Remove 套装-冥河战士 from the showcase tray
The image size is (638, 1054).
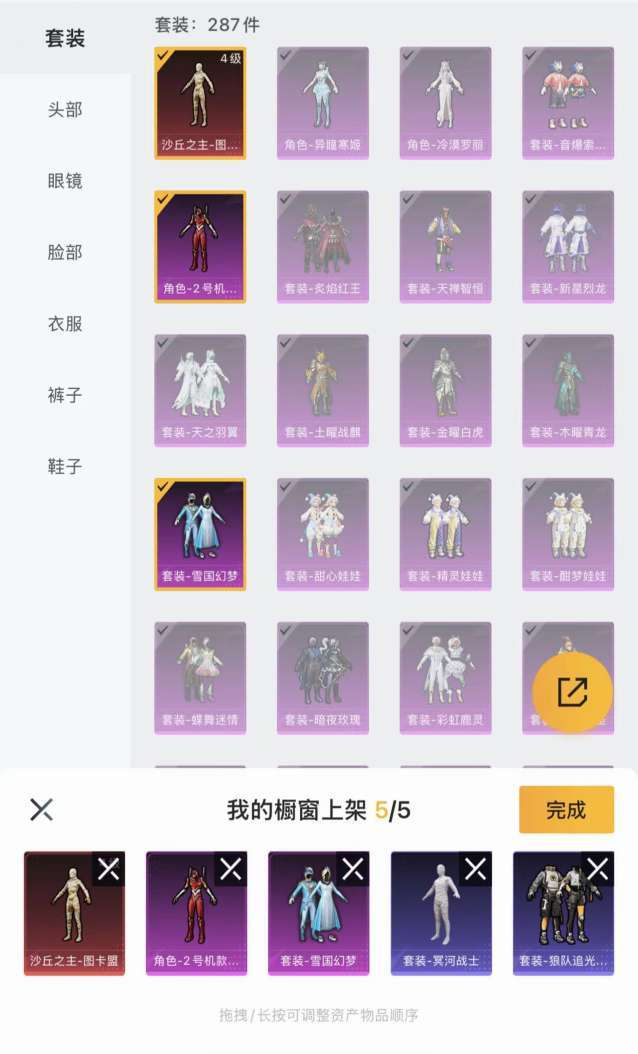coord(475,869)
